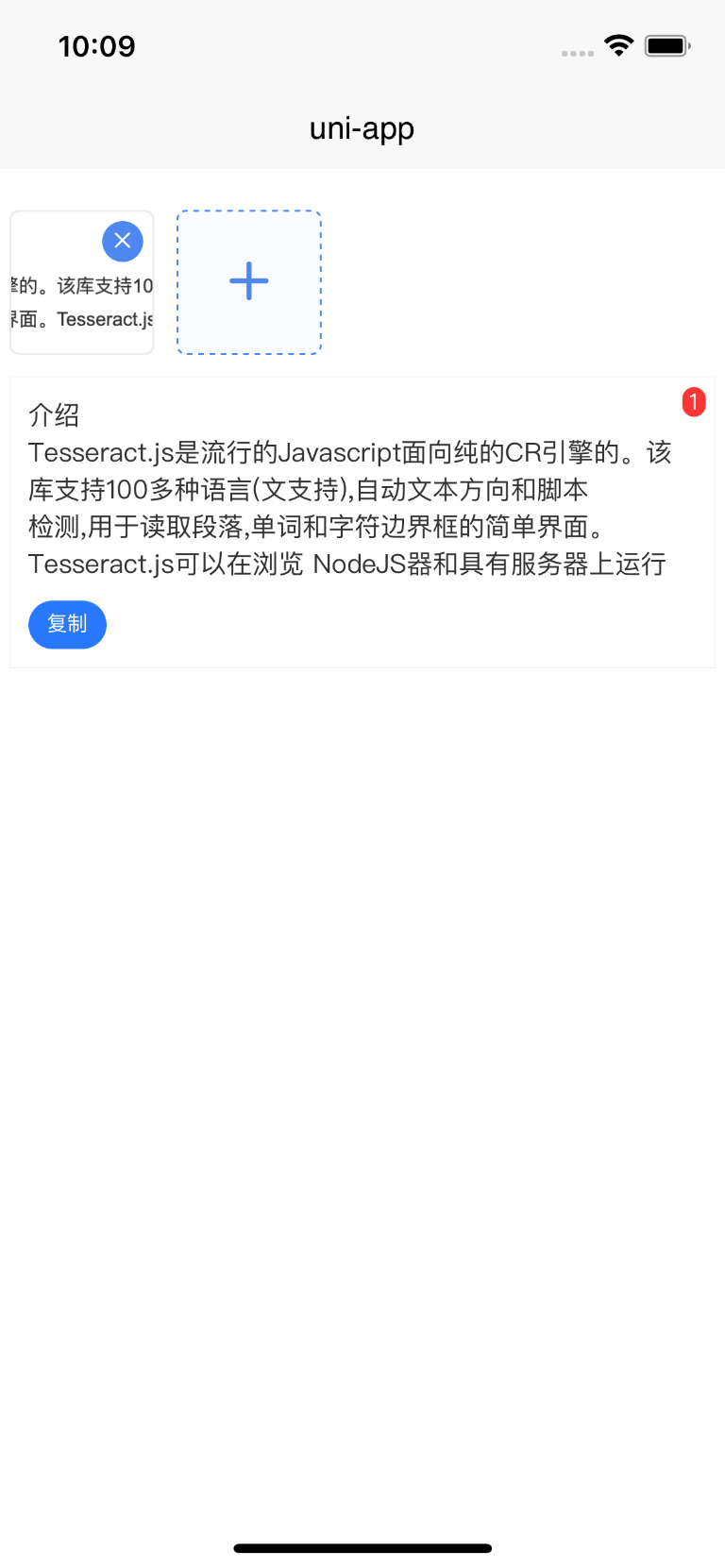Remove the uploaded image with the X
The image size is (725, 1568).
(x=123, y=241)
